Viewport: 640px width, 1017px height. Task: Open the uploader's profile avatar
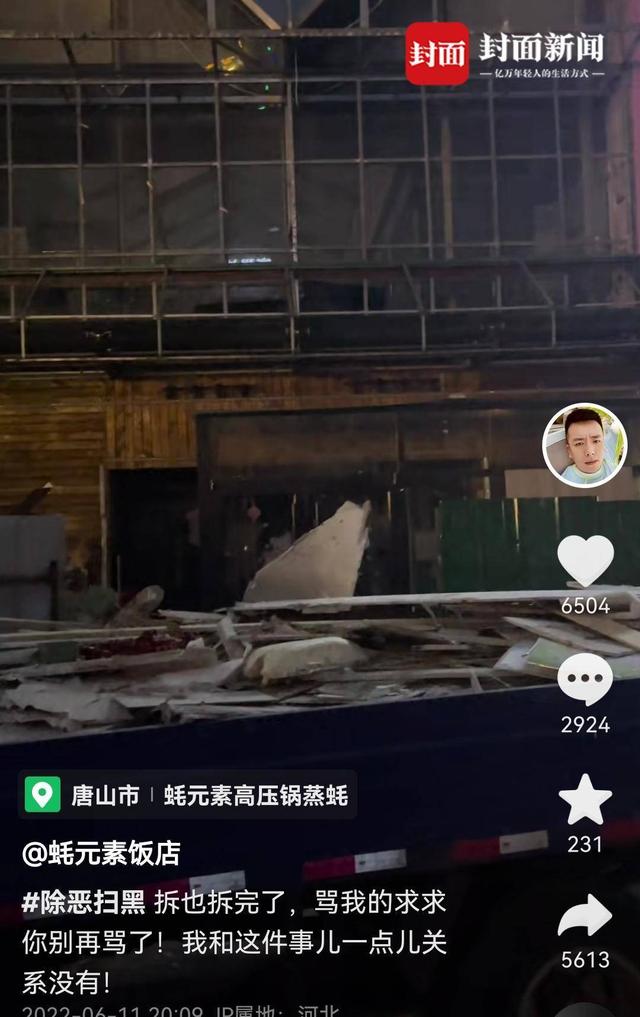(x=585, y=445)
